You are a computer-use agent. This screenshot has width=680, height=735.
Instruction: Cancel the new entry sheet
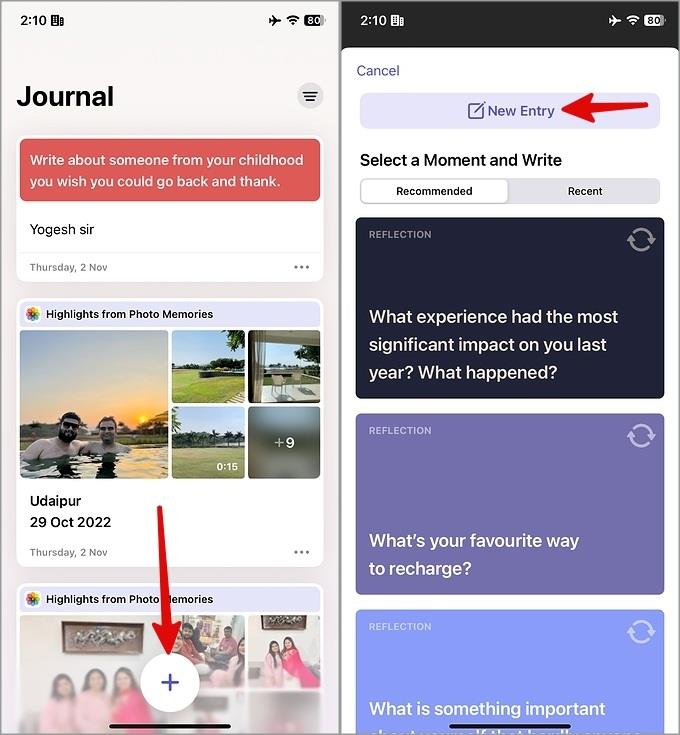378,71
